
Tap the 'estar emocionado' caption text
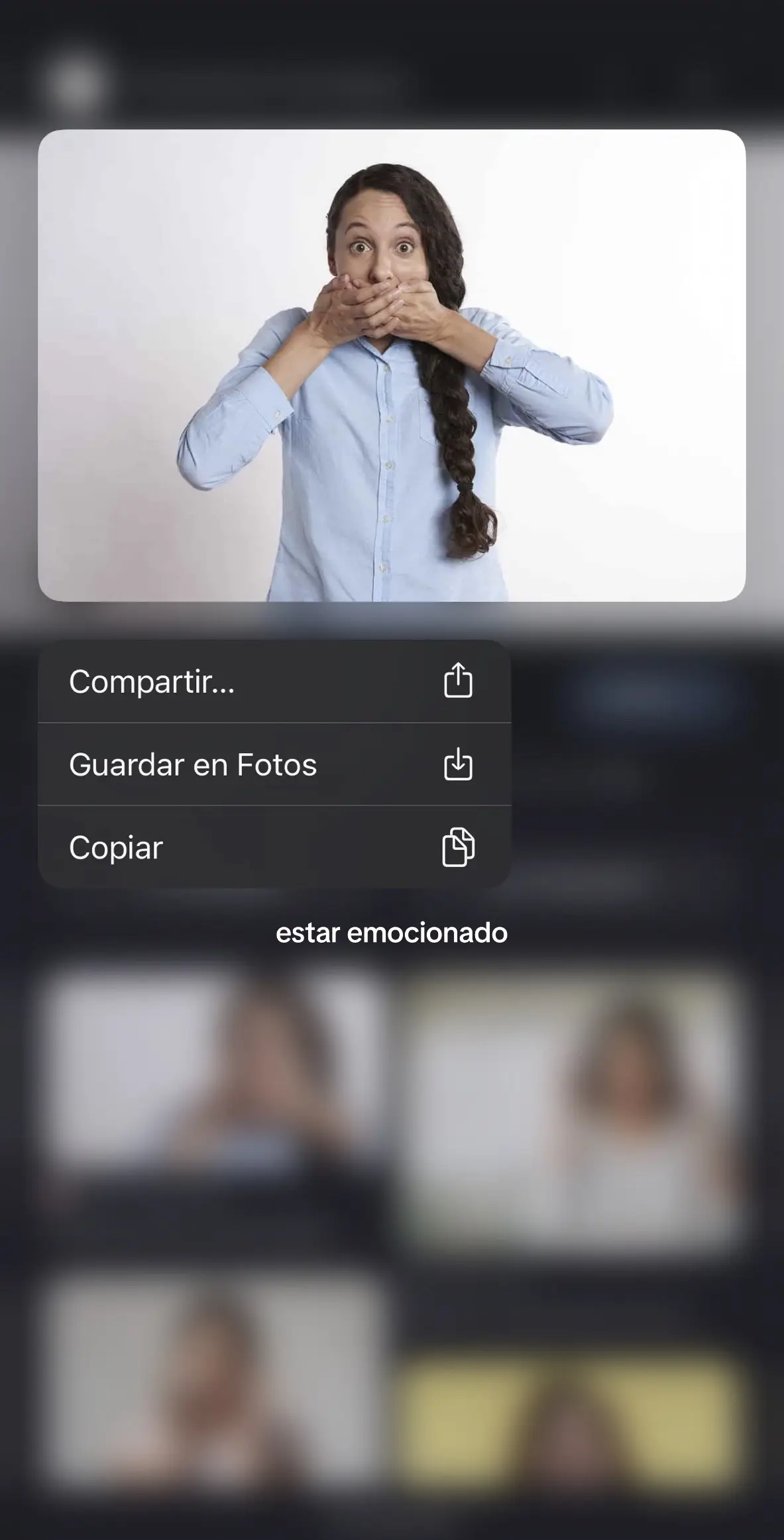point(391,935)
